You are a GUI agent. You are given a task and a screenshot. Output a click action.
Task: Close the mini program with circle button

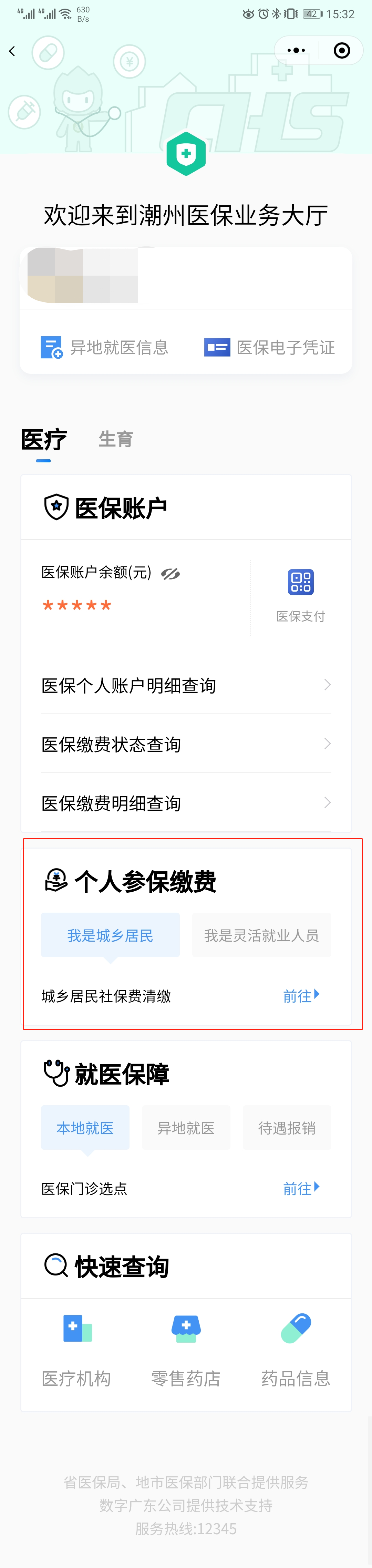tap(342, 51)
